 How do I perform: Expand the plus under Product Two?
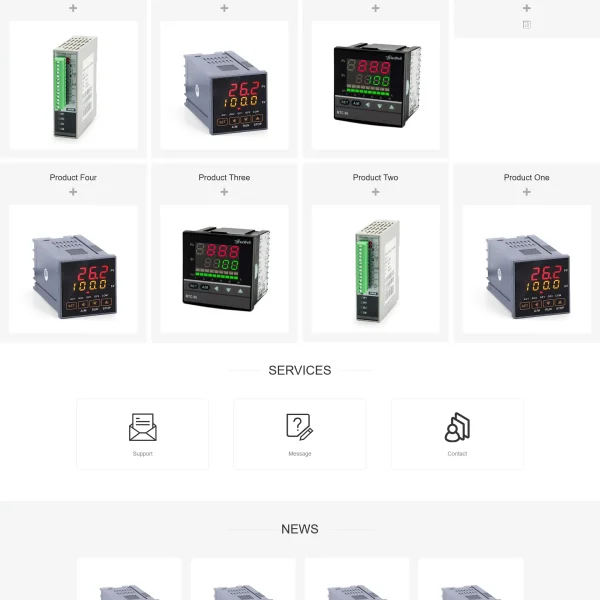point(375,192)
